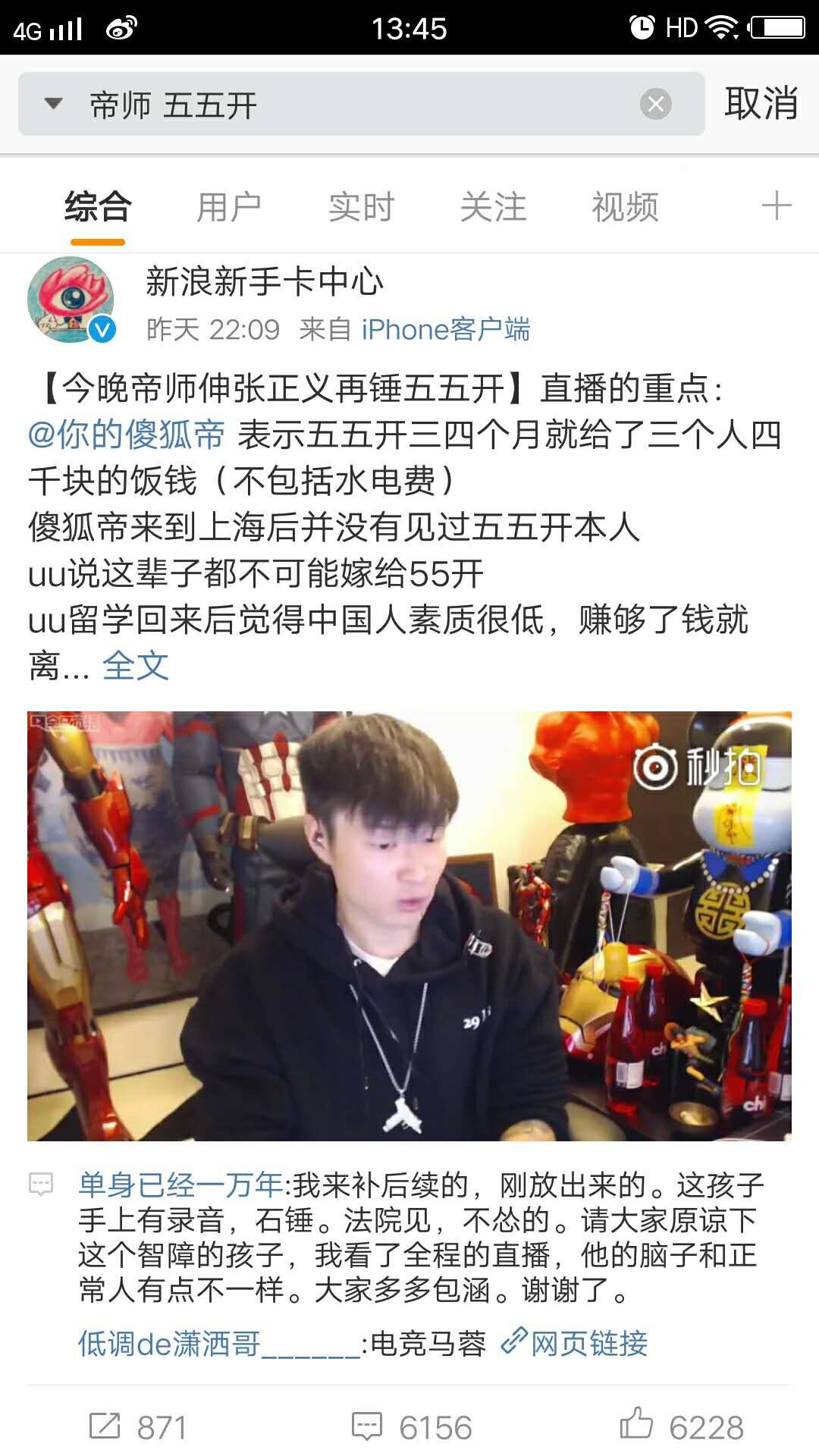
Task: Open the 视频 tab
Action: point(625,207)
